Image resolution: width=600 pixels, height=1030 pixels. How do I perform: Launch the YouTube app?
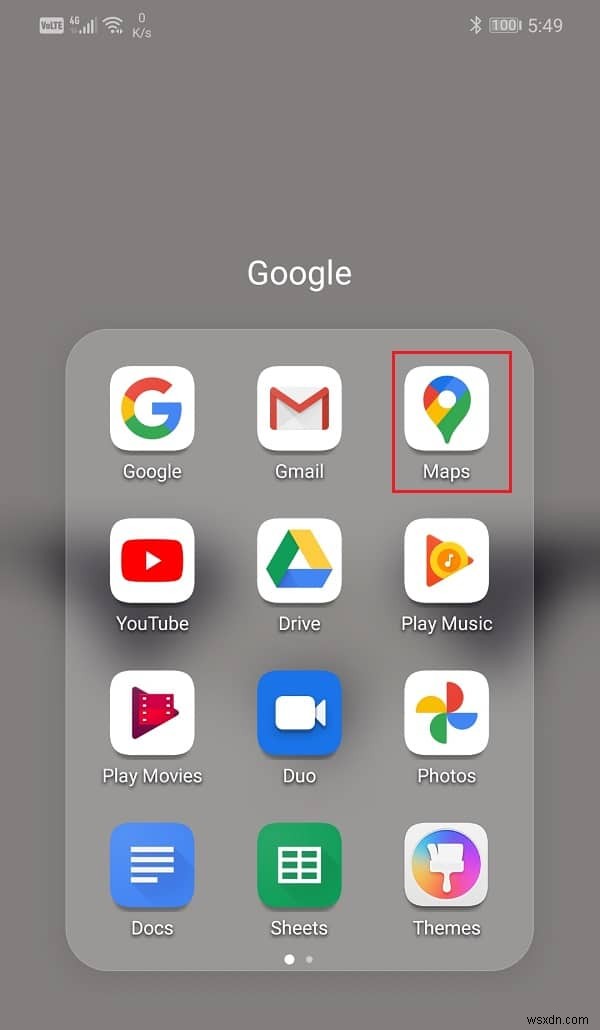(152, 560)
